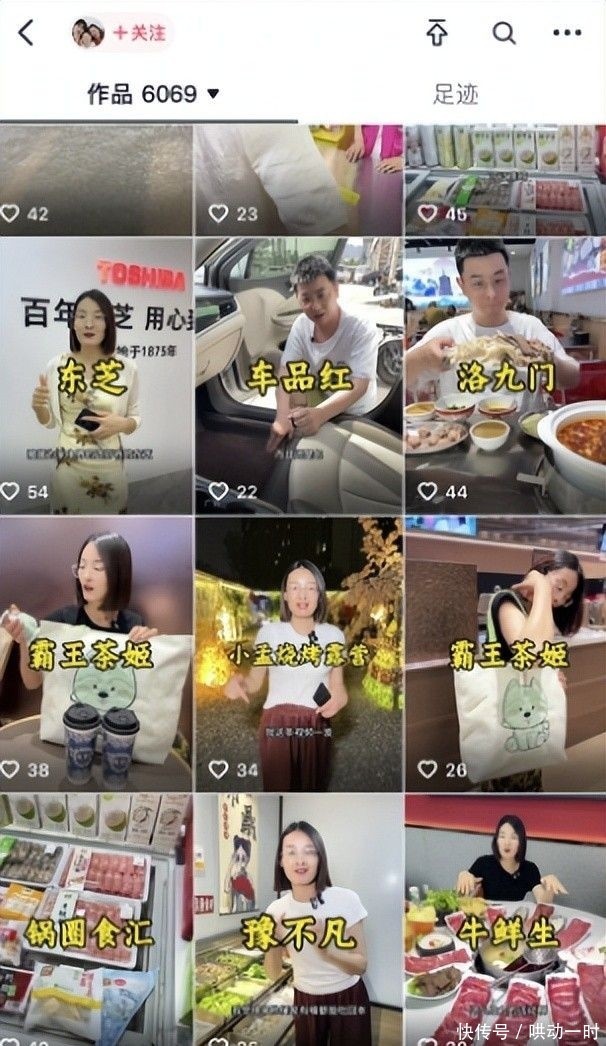The width and height of the screenshot is (606, 1046).
Task: Open the 牛鲜生 video
Action: tap(504, 920)
